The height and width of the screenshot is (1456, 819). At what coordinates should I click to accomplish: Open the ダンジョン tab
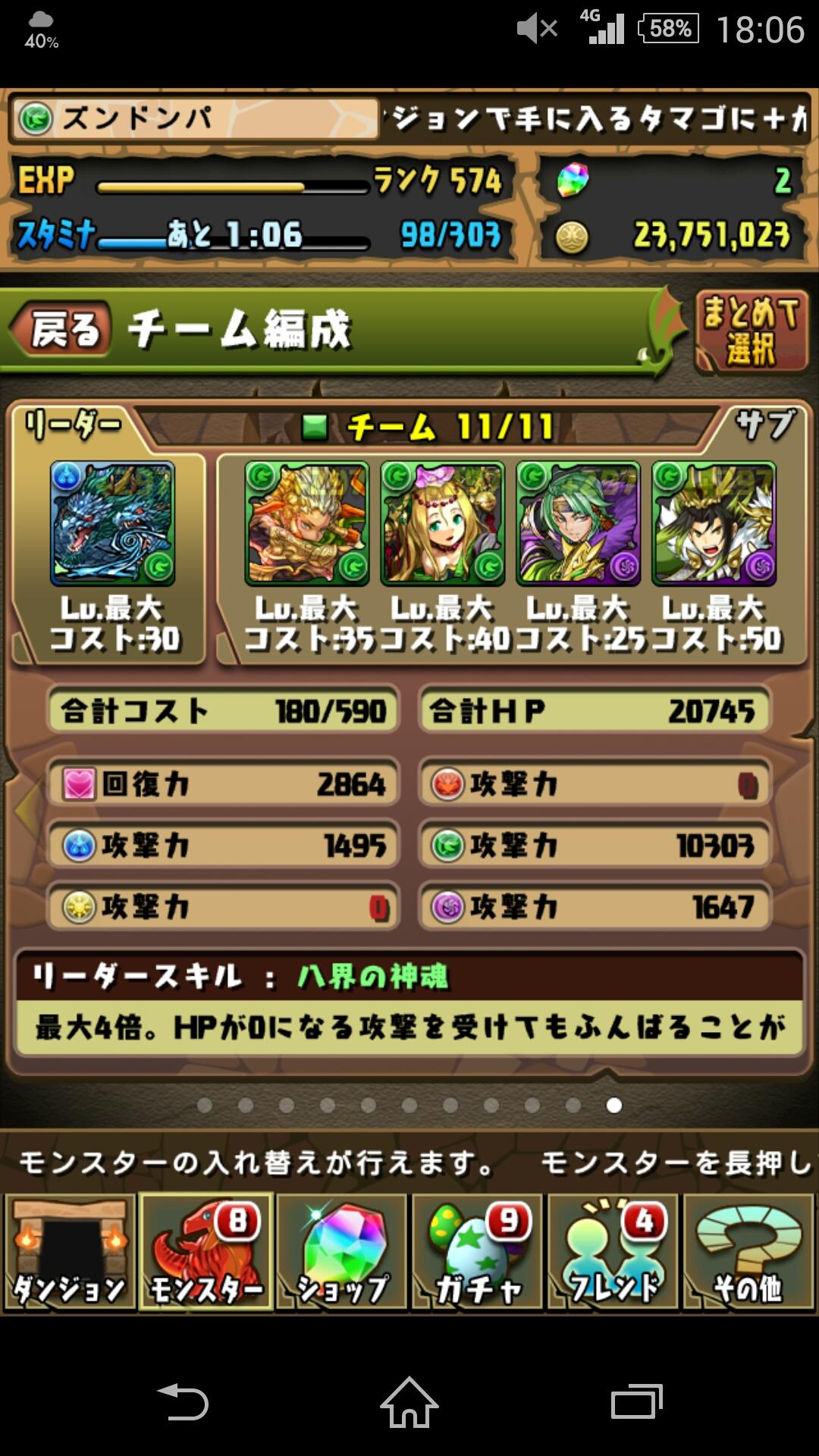click(70, 1251)
